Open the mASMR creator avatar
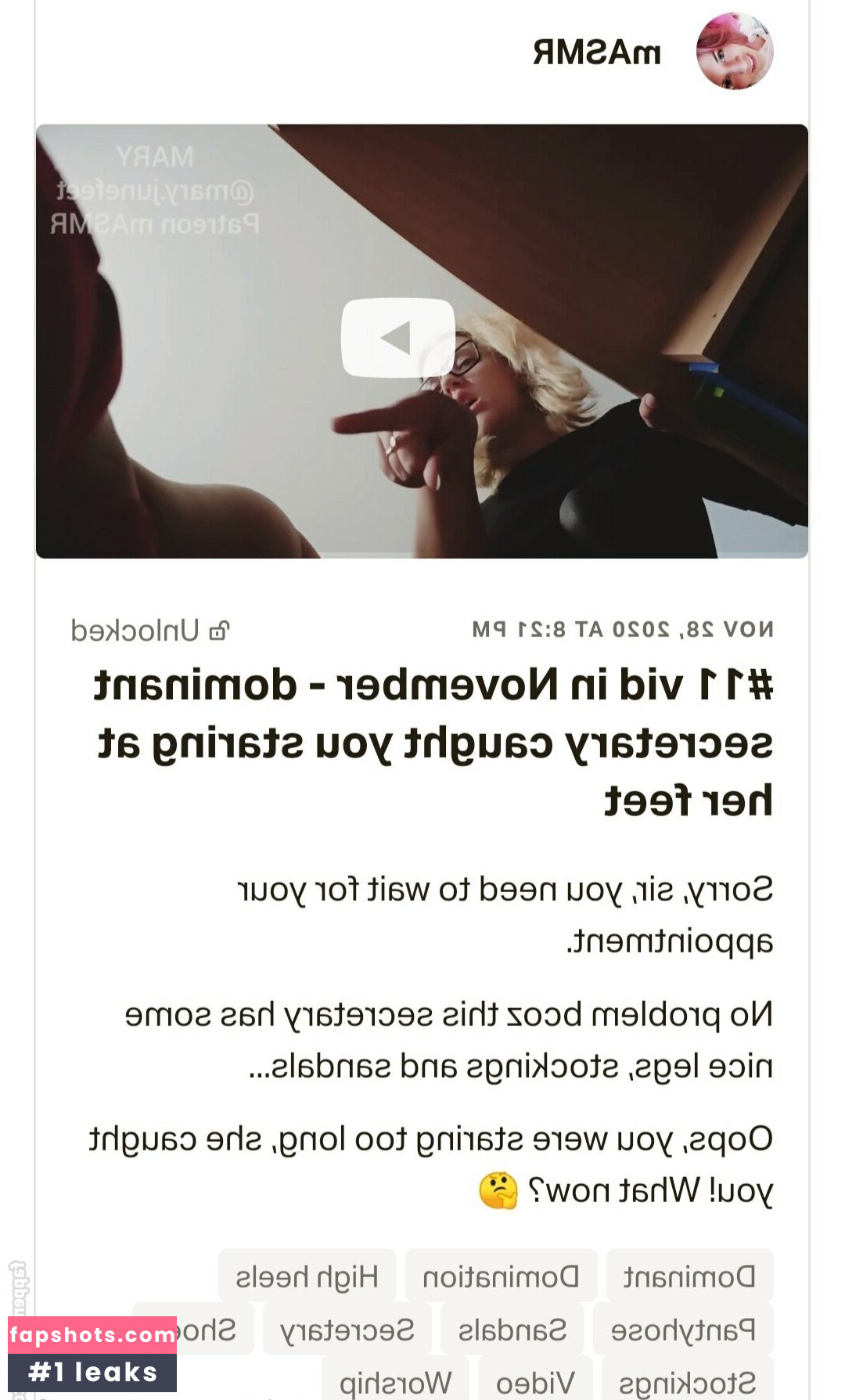845x1400 pixels. [x=734, y=52]
